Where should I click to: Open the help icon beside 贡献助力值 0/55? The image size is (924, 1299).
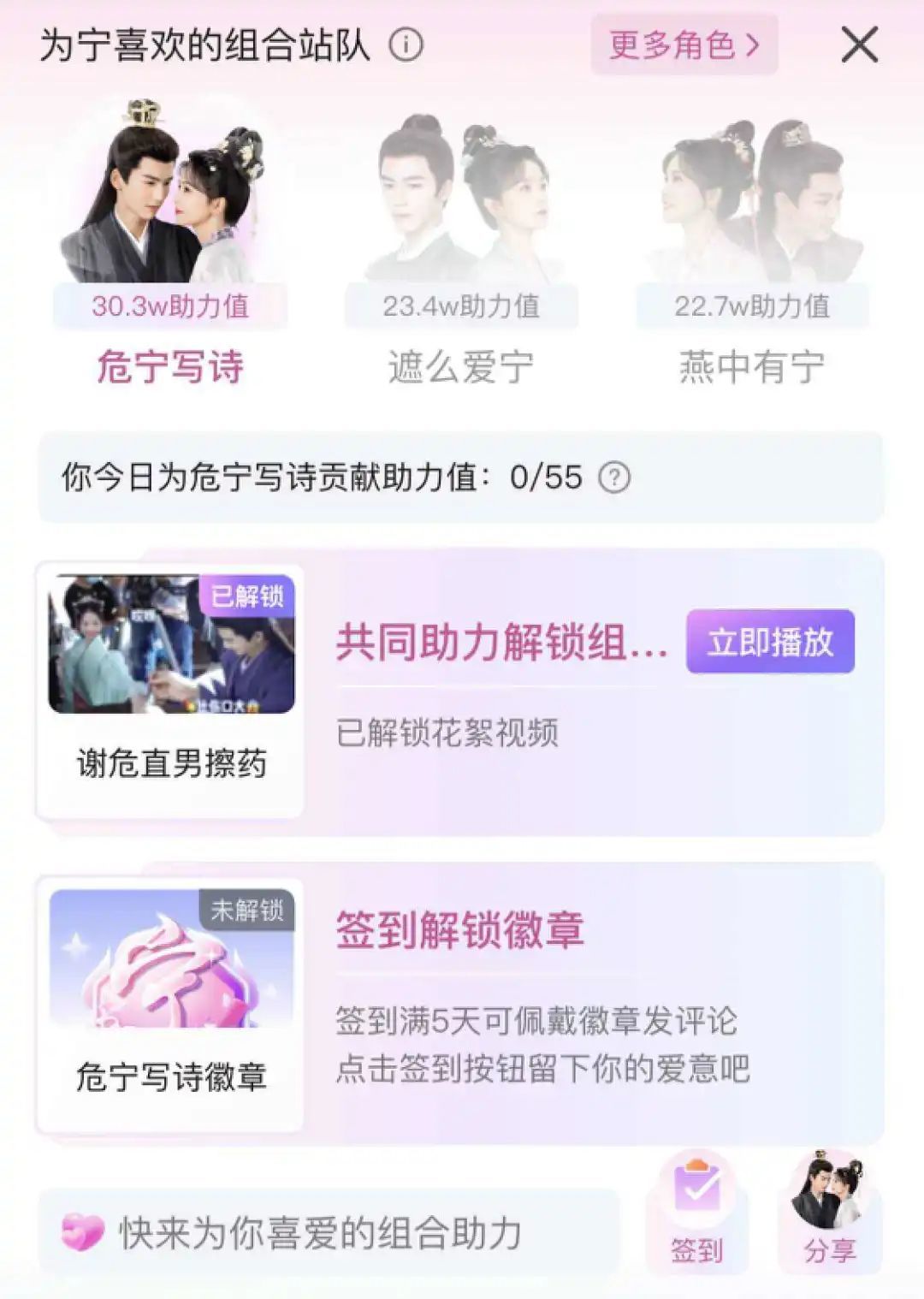613,477
